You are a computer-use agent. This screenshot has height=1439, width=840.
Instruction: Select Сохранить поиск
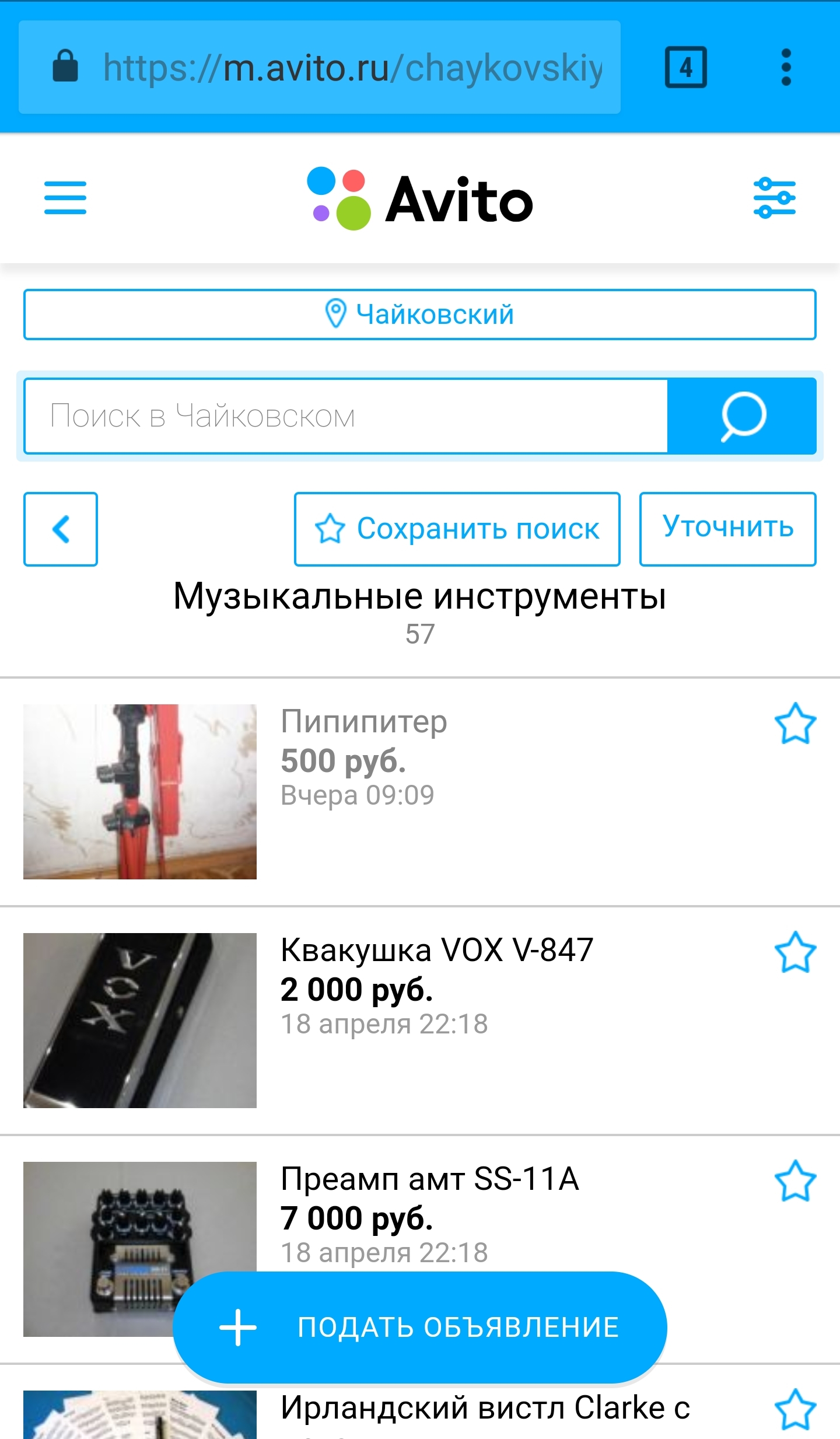pos(457,529)
